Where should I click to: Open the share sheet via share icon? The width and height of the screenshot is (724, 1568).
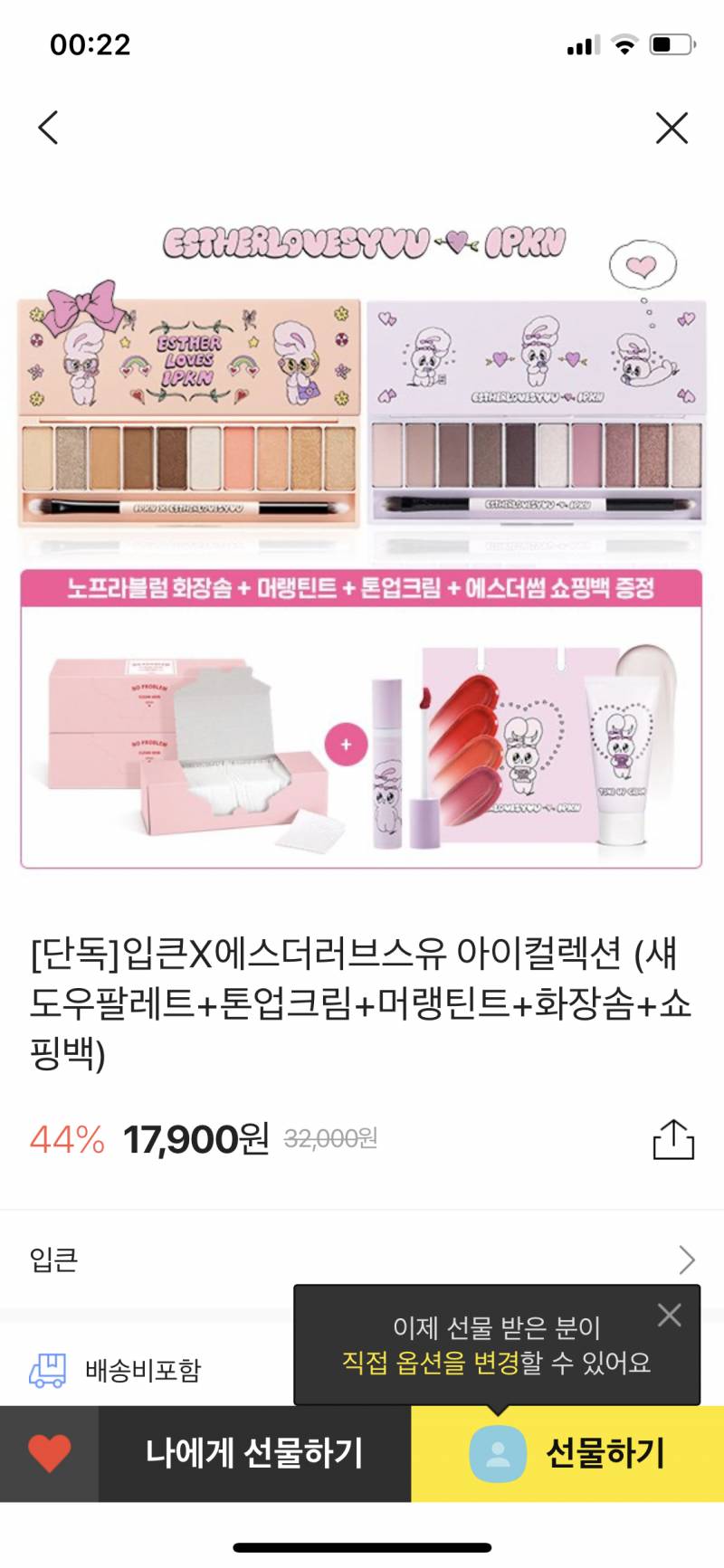pyautogui.click(x=672, y=1140)
